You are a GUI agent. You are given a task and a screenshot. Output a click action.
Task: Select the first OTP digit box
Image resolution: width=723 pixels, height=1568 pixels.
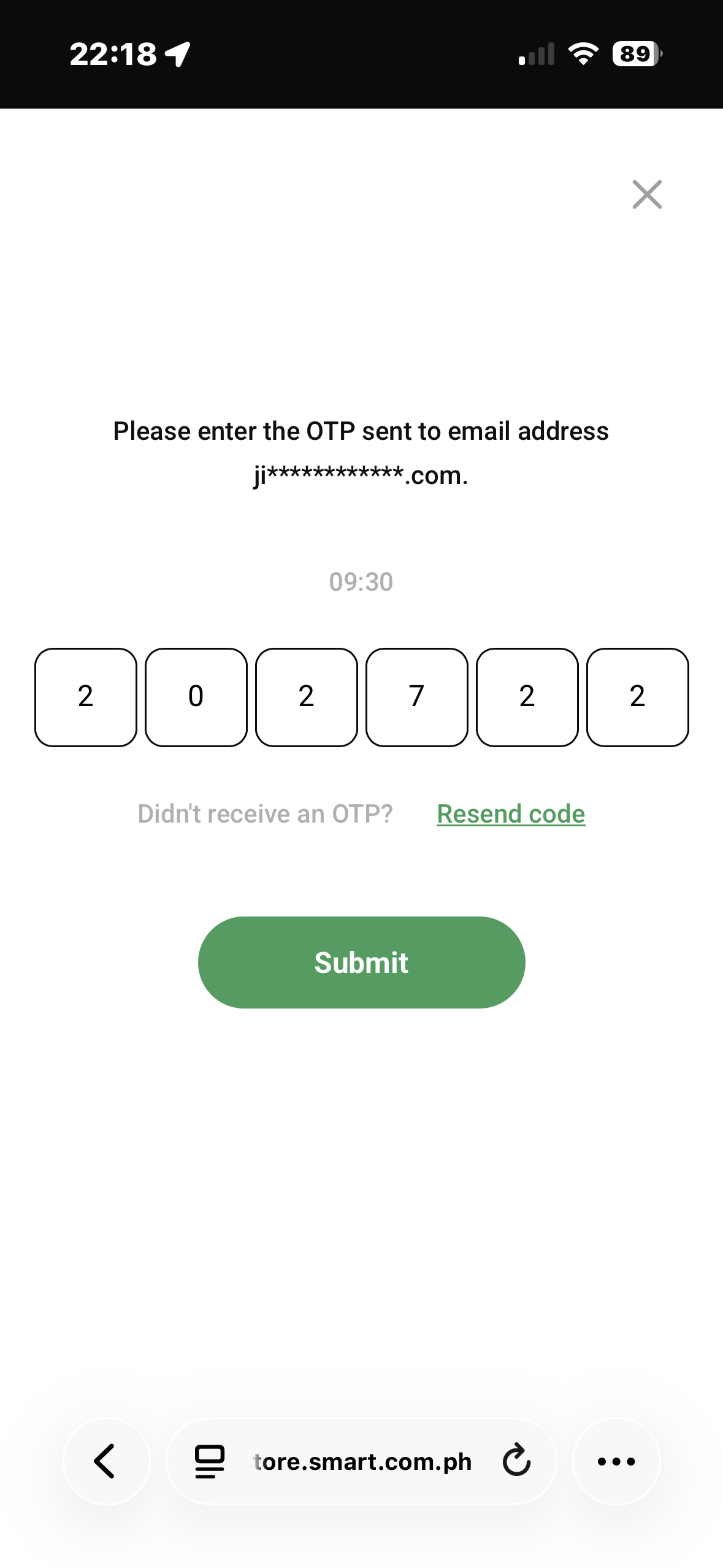[86, 697]
